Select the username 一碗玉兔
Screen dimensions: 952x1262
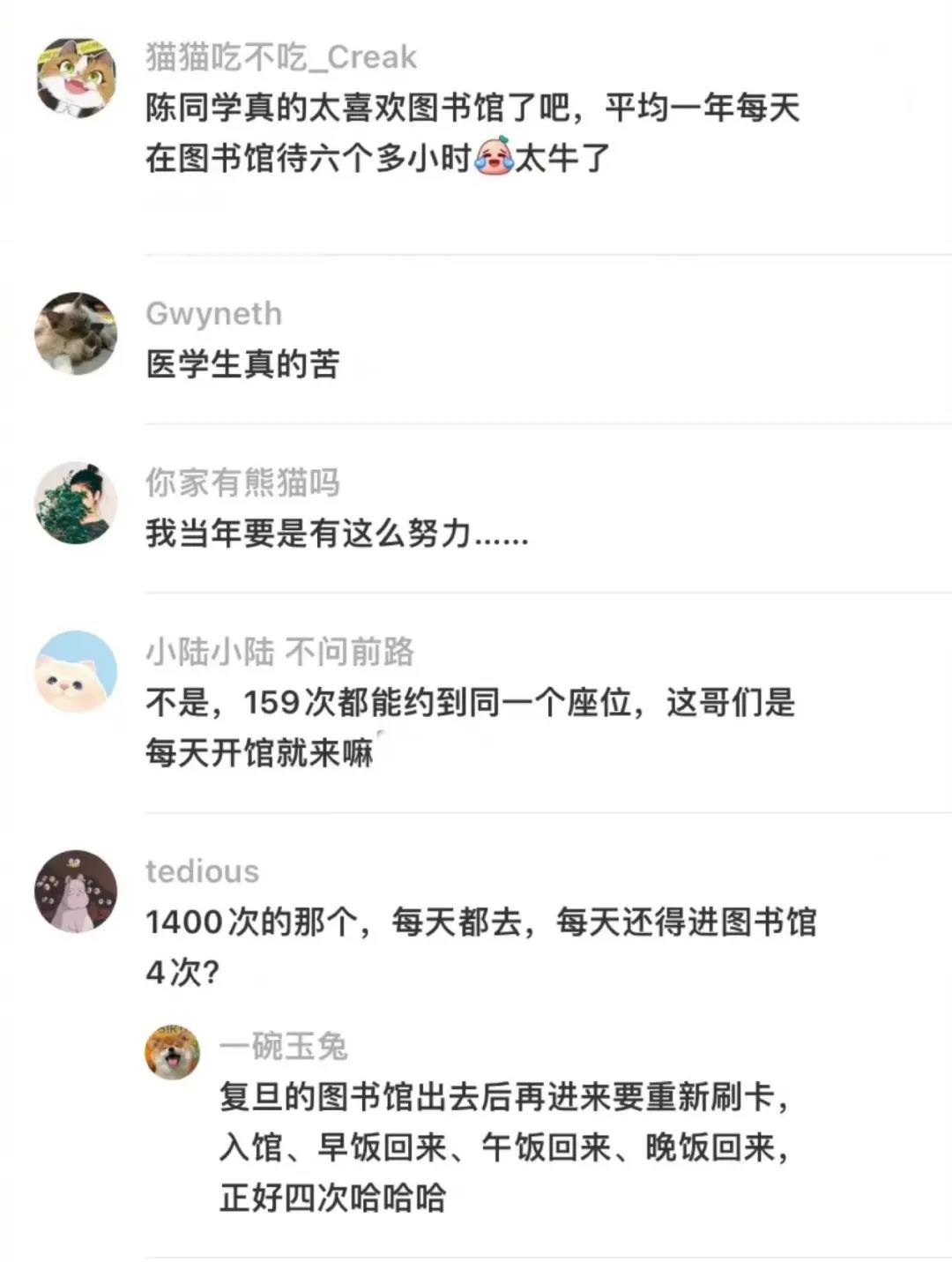tap(283, 1047)
